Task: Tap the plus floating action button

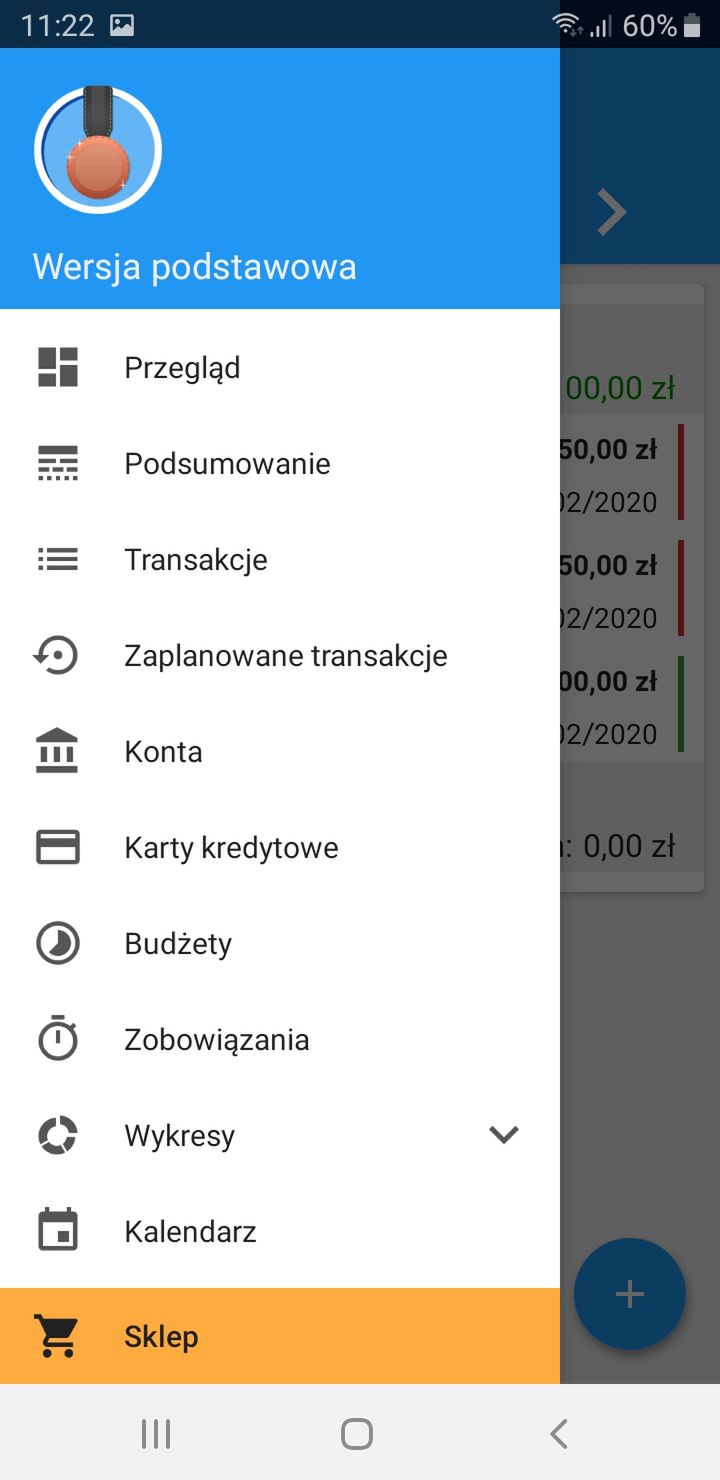Action: [630, 1294]
